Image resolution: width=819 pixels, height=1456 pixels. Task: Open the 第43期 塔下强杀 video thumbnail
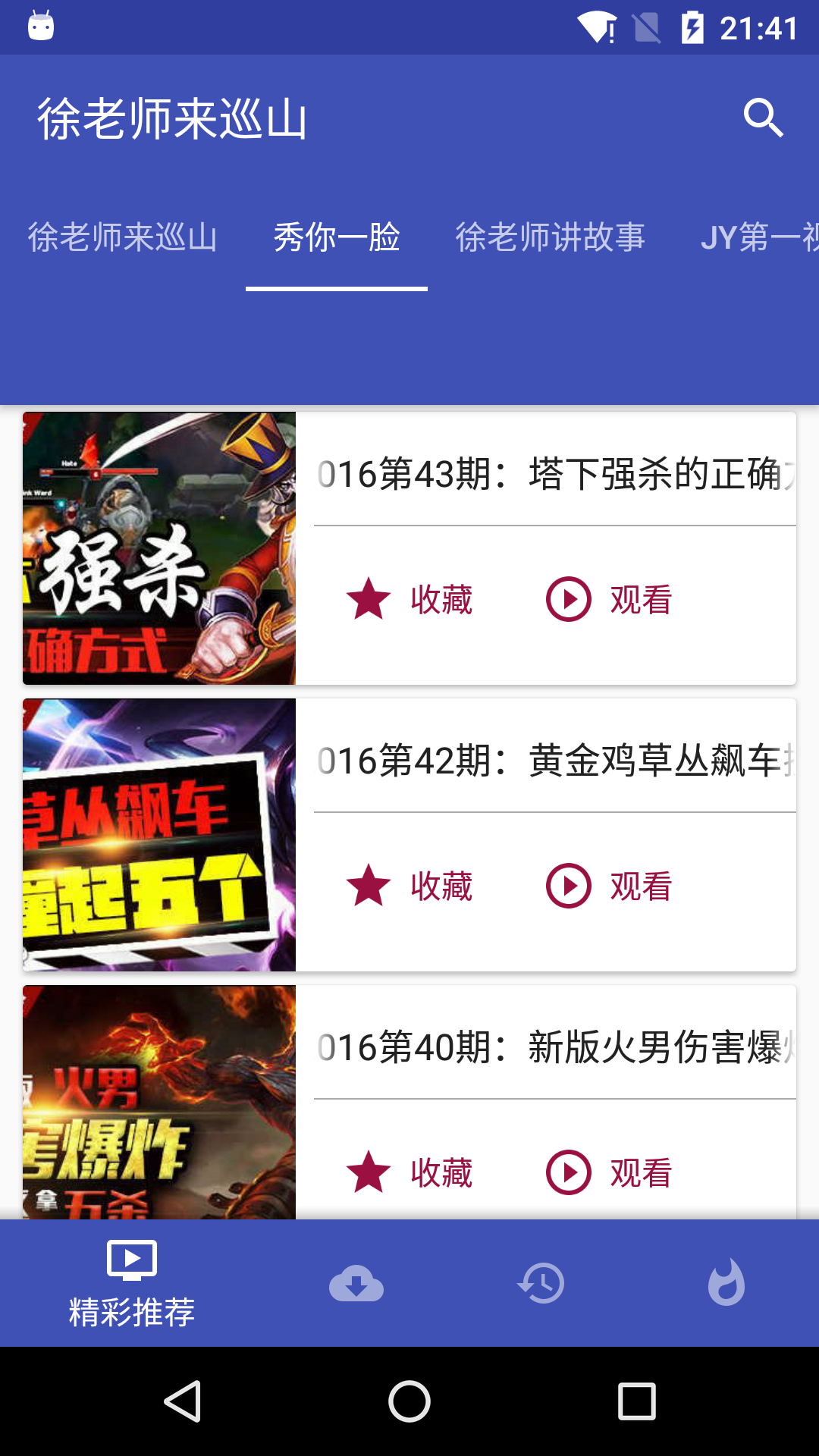click(x=159, y=548)
